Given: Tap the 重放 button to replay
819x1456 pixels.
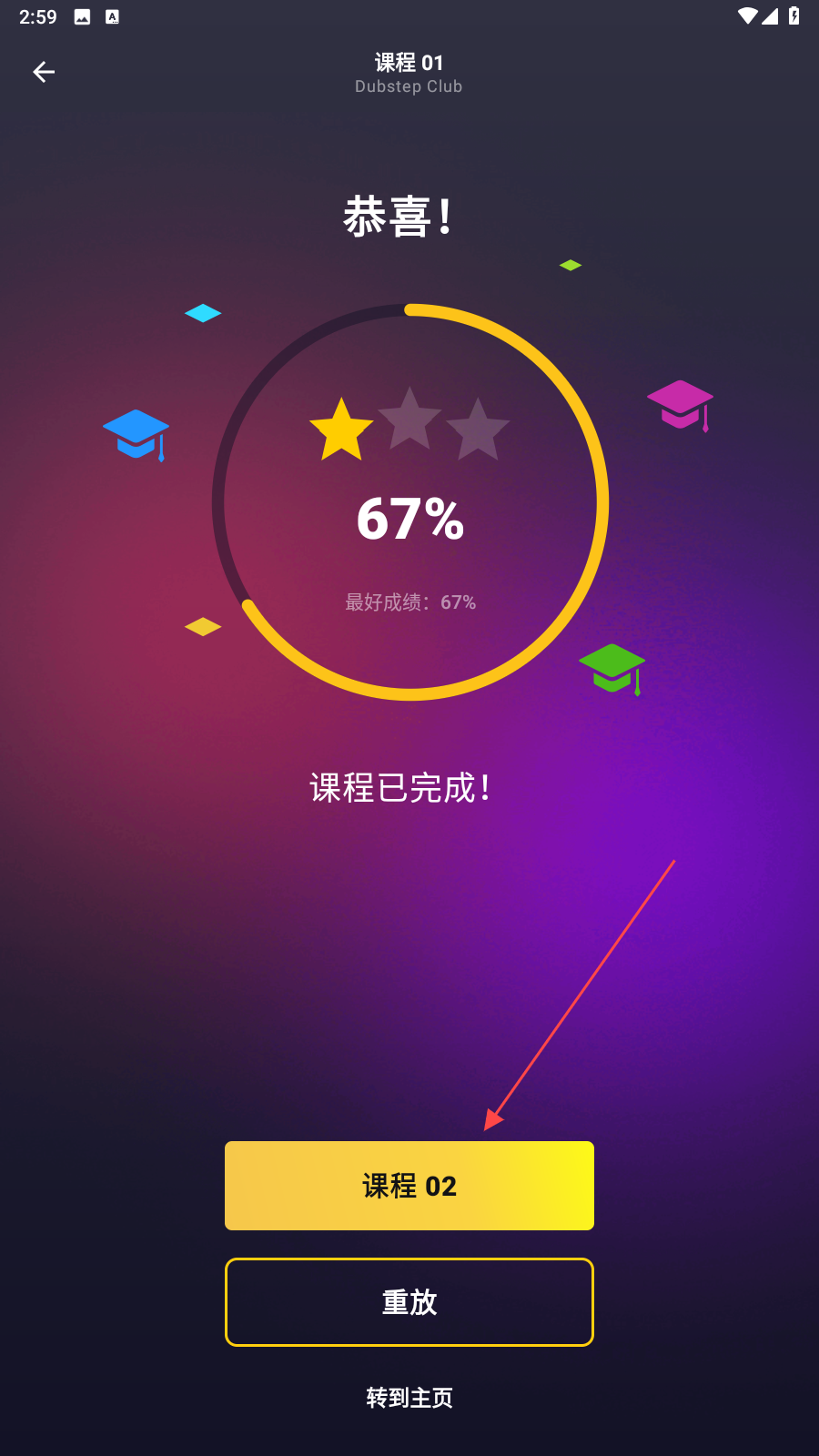Looking at the screenshot, I should (x=409, y=1302).
